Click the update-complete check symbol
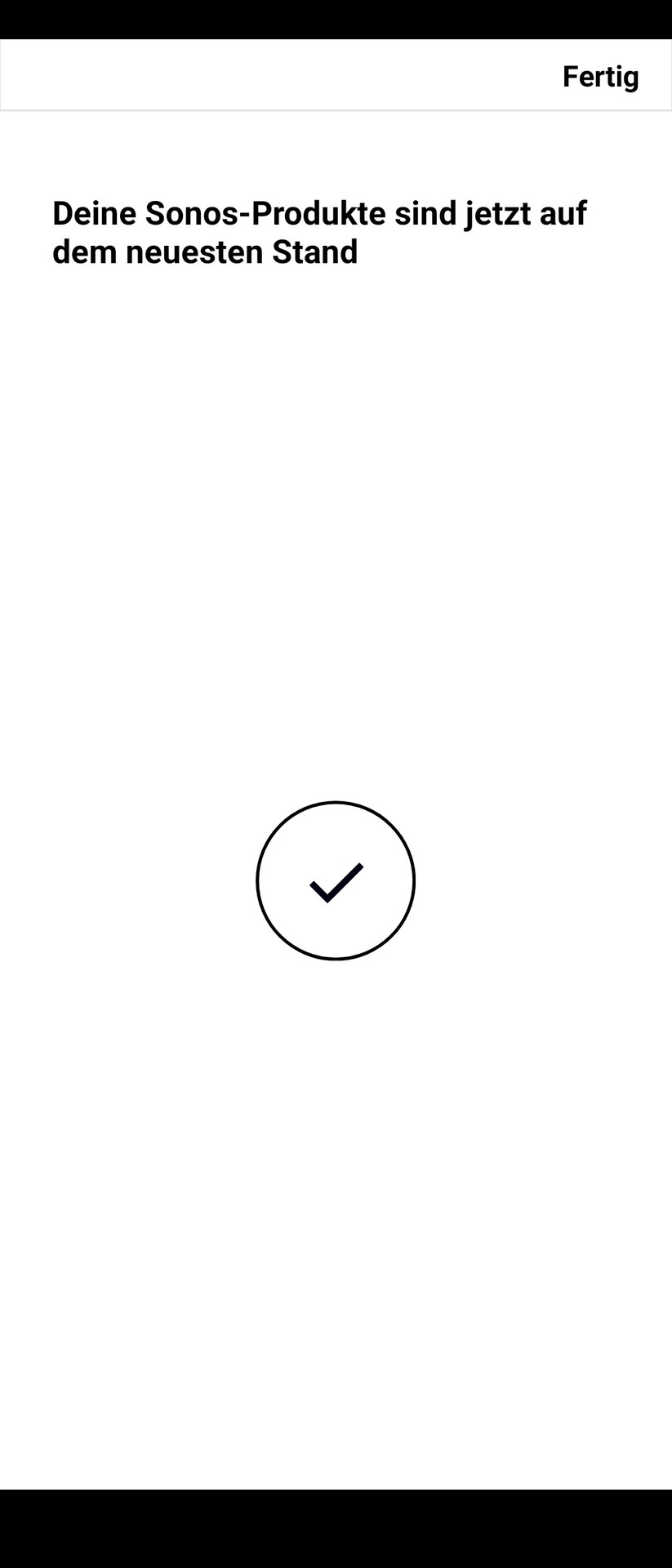The image size is (672, 1568). (x=336, y=881)
